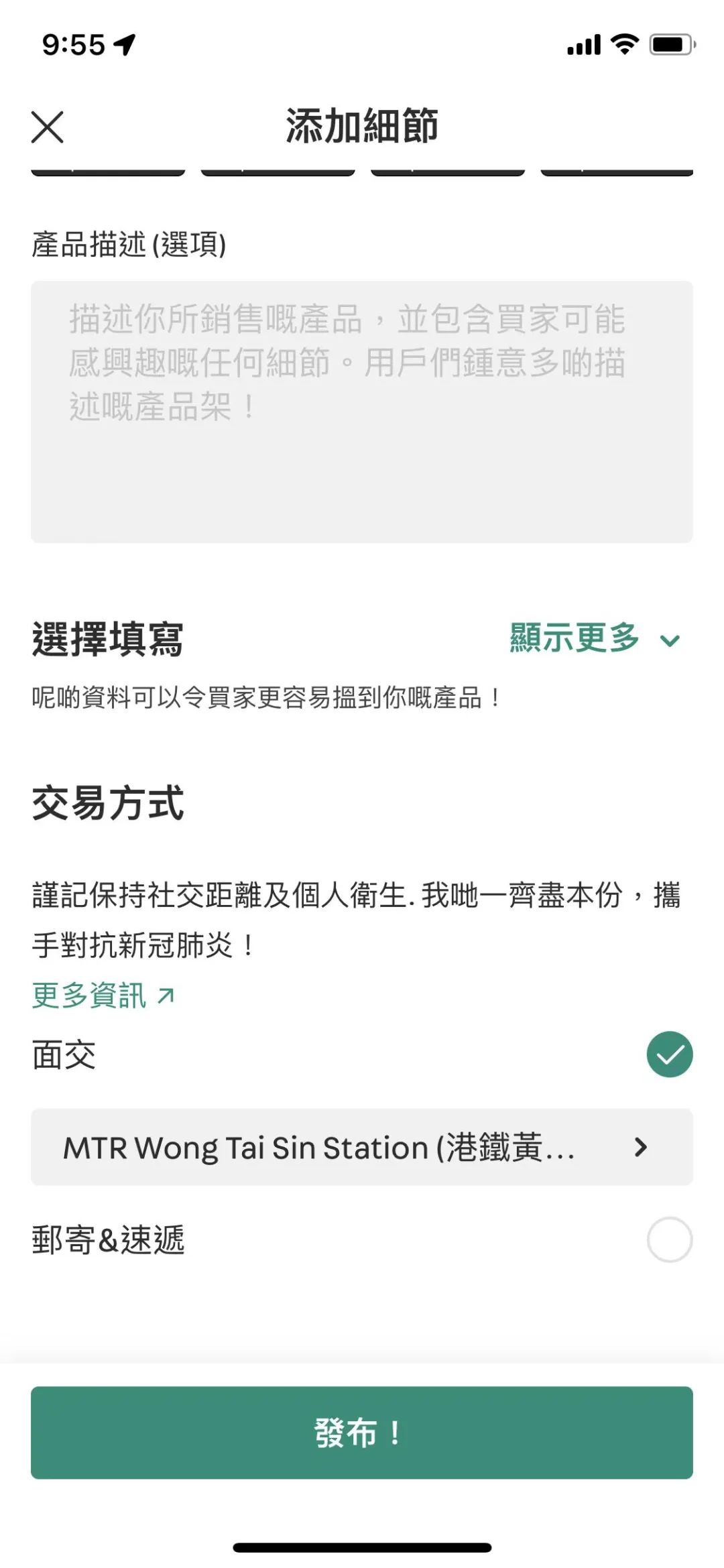The width and height of the screenshot is (724, 1568).
Task: Expand 顯示更多 optional fields
Action: tap(595, 638)
